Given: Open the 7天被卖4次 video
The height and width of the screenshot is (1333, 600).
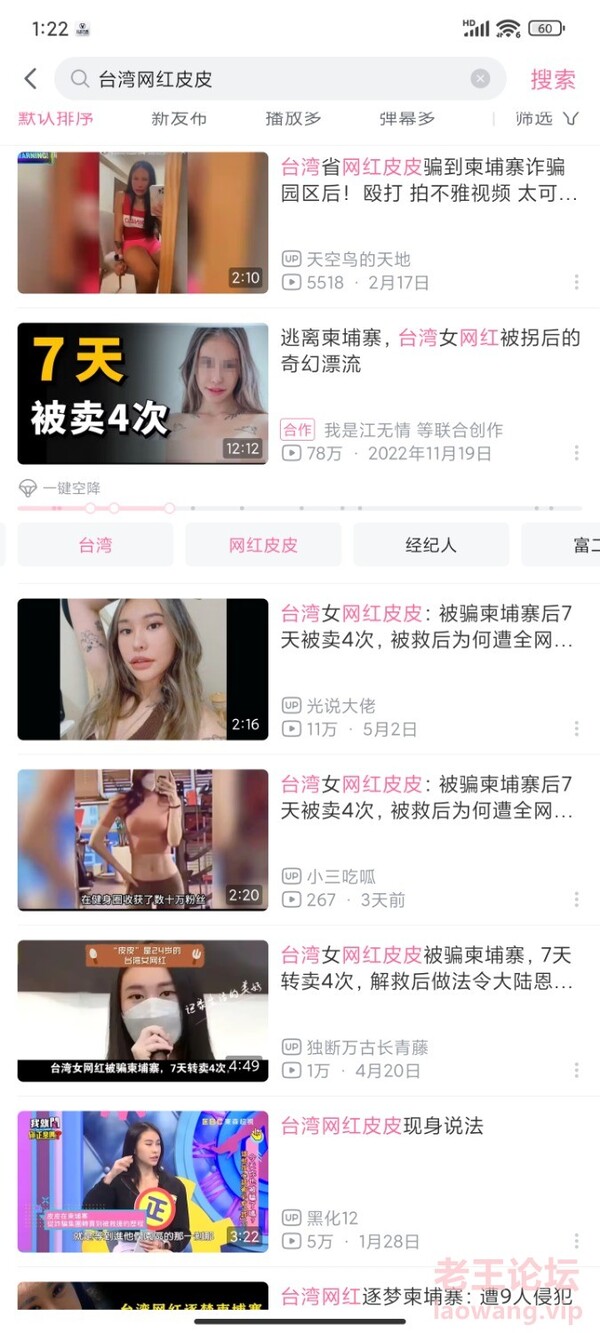Looking at the screenshot, I should click(143, 393).
